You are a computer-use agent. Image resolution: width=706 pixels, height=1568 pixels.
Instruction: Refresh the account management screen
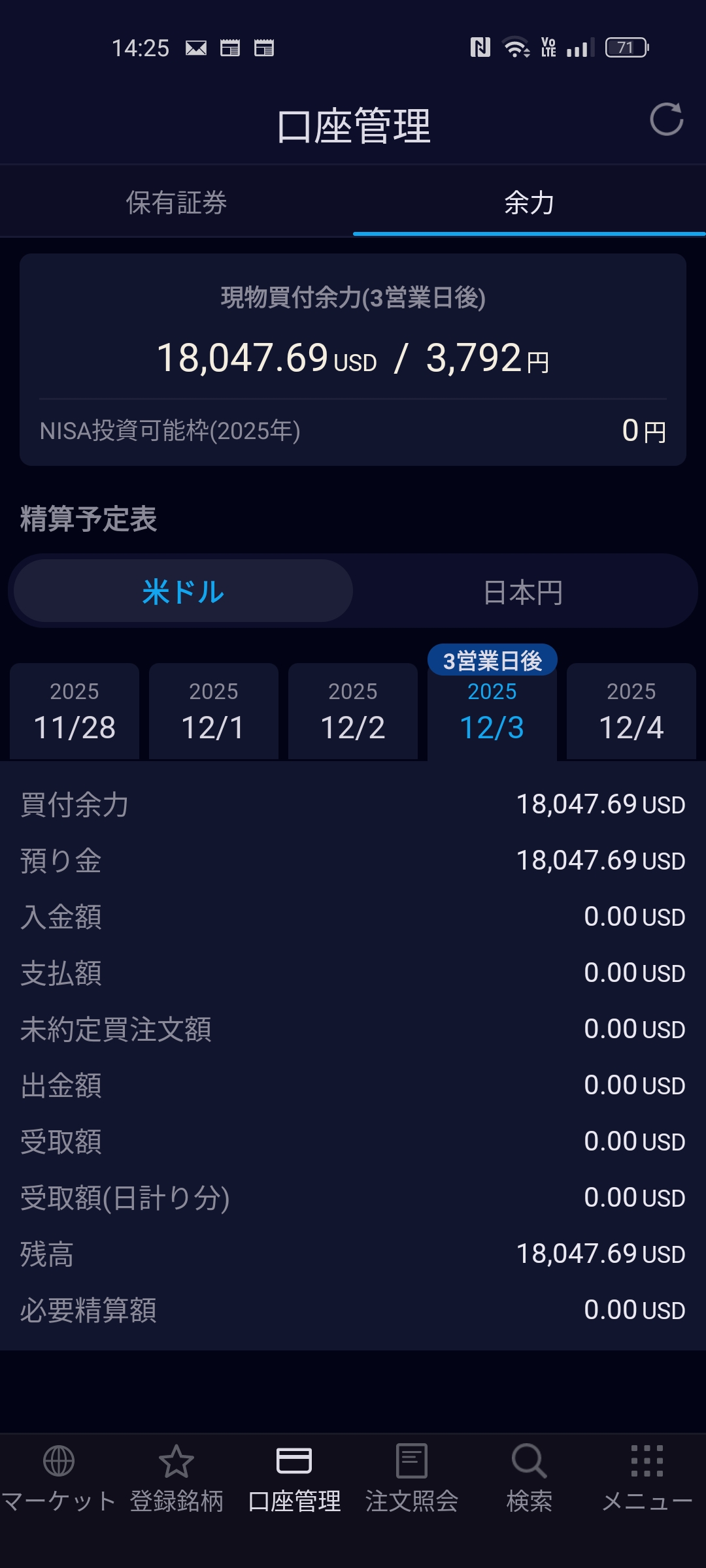666,120
